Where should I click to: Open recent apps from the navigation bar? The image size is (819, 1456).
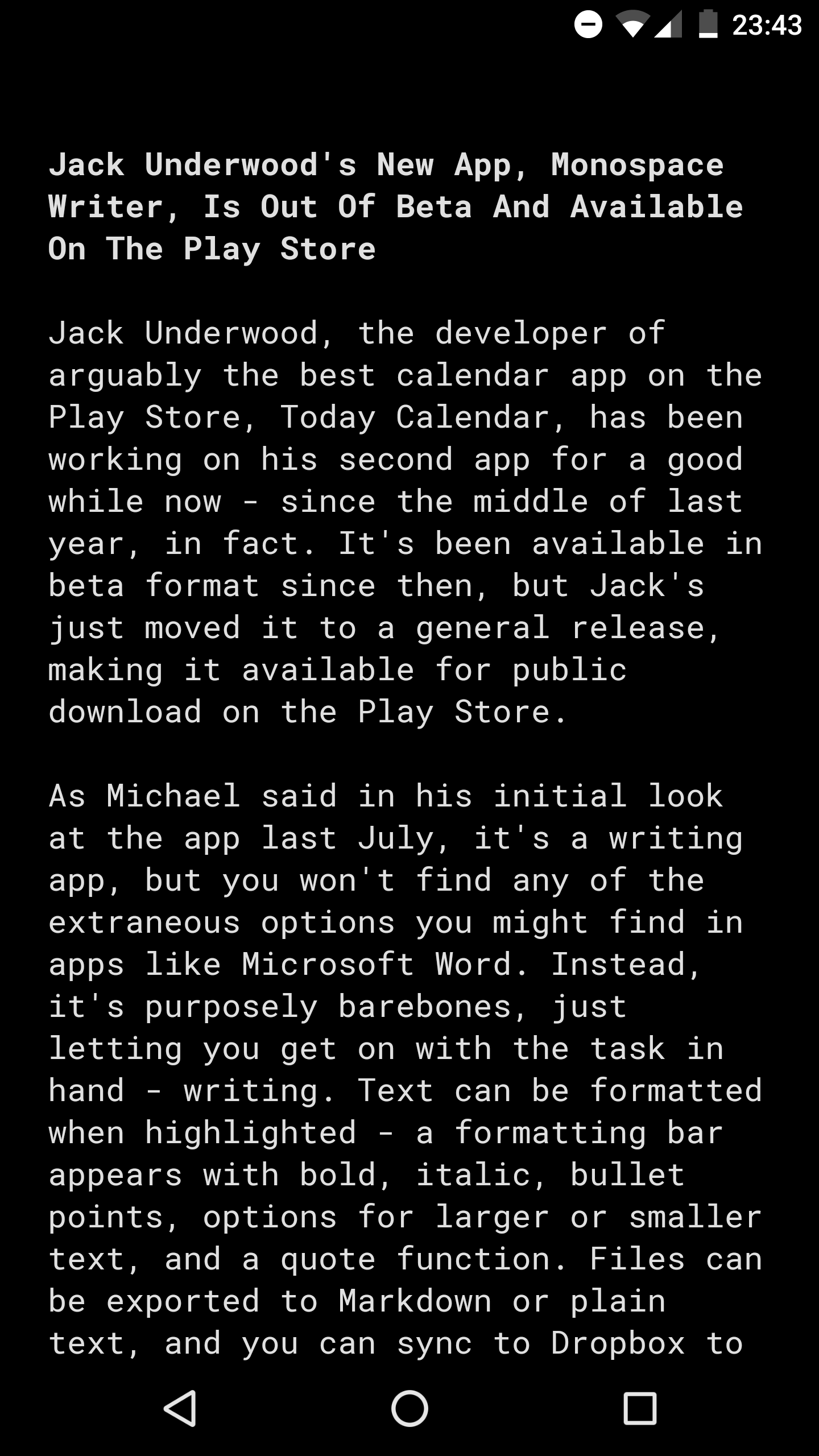[x=640, y=1408]
